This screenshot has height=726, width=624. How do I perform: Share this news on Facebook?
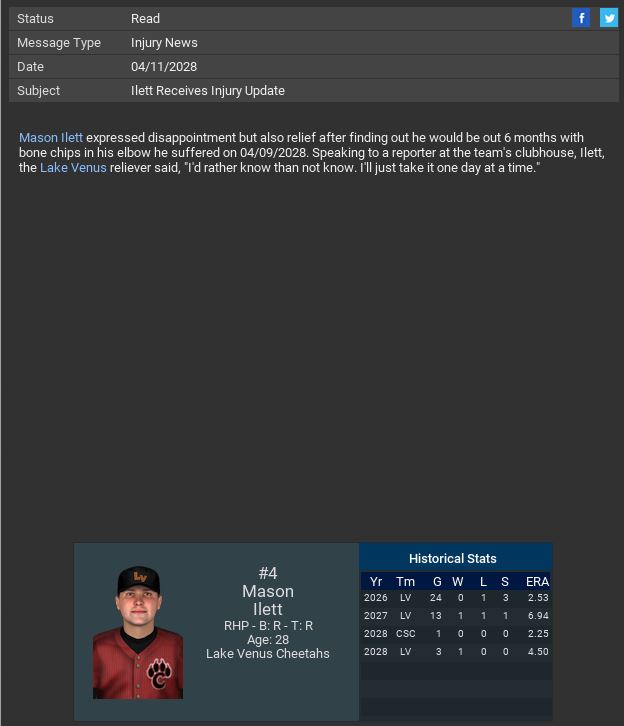tap(581, 18)
